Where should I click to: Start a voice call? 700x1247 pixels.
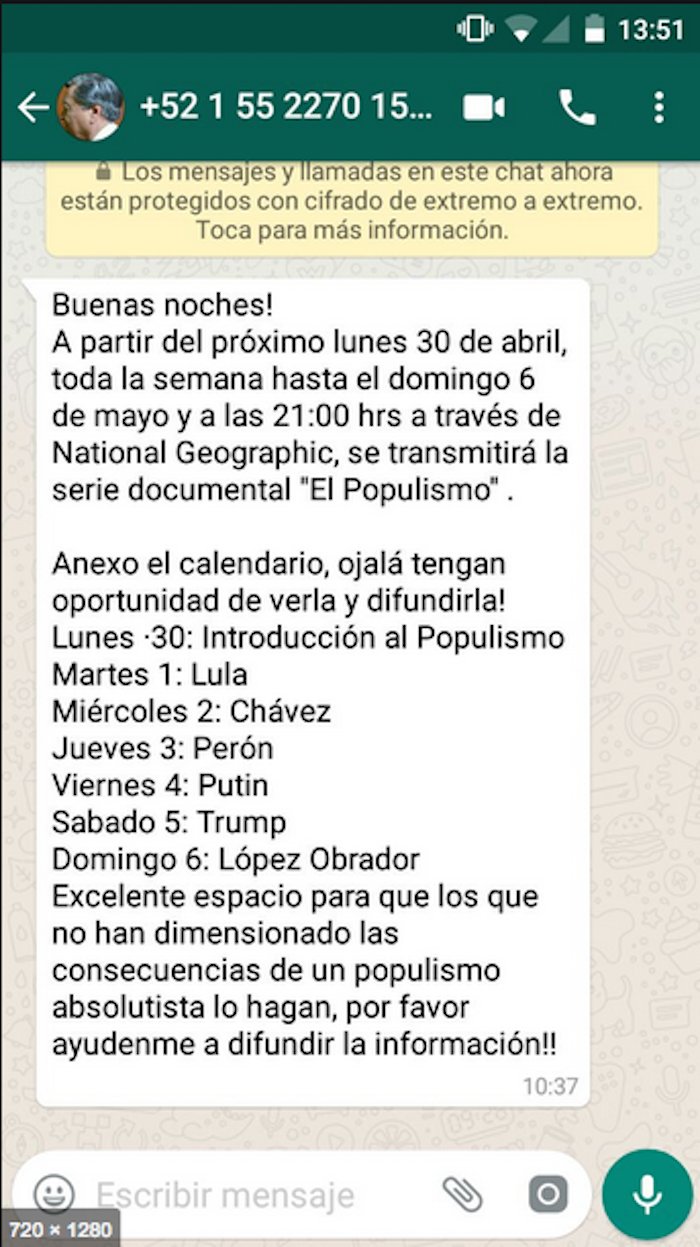pos(577,108)
